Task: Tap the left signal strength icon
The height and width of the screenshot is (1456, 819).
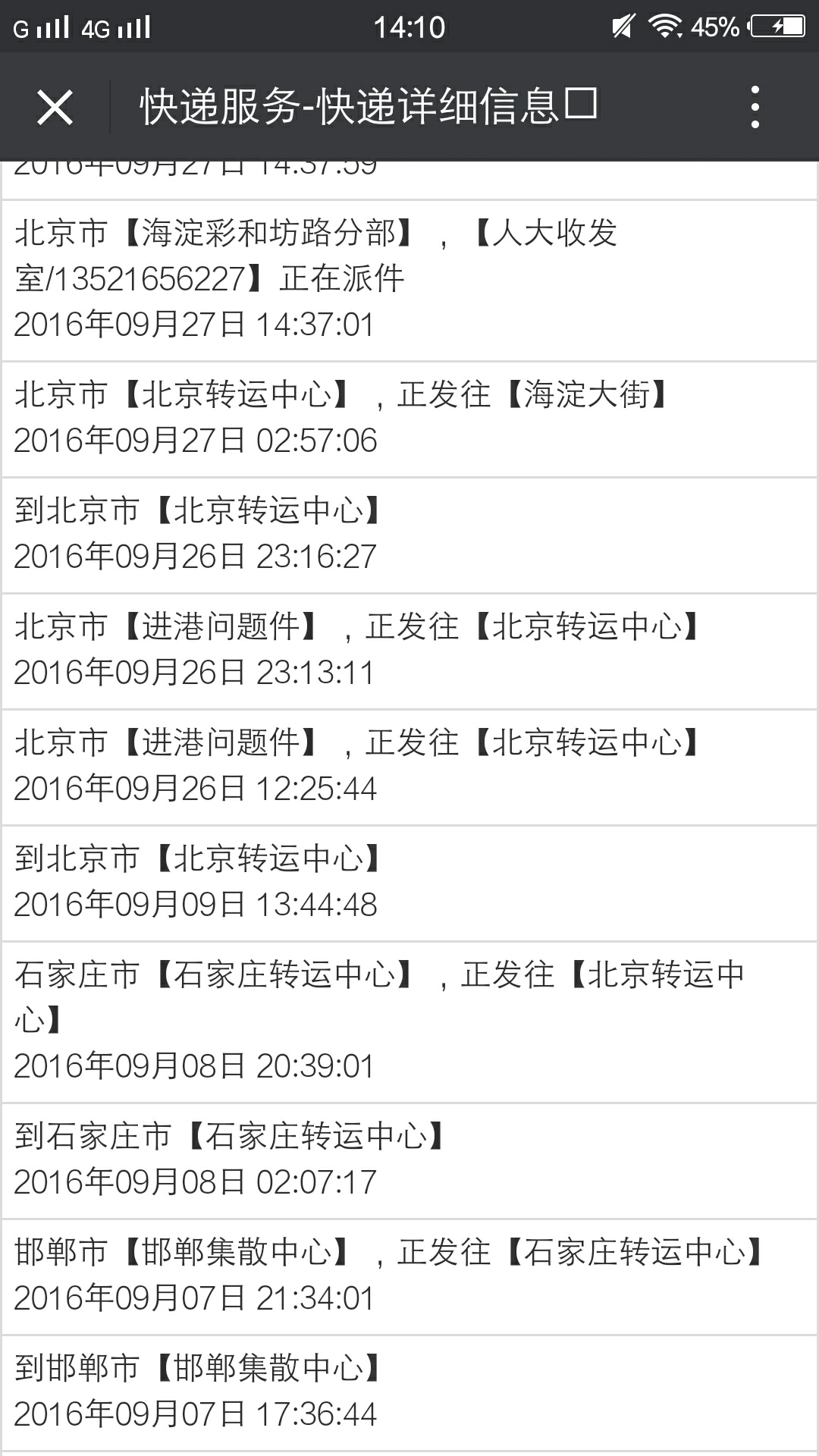Action: [42, 27]
